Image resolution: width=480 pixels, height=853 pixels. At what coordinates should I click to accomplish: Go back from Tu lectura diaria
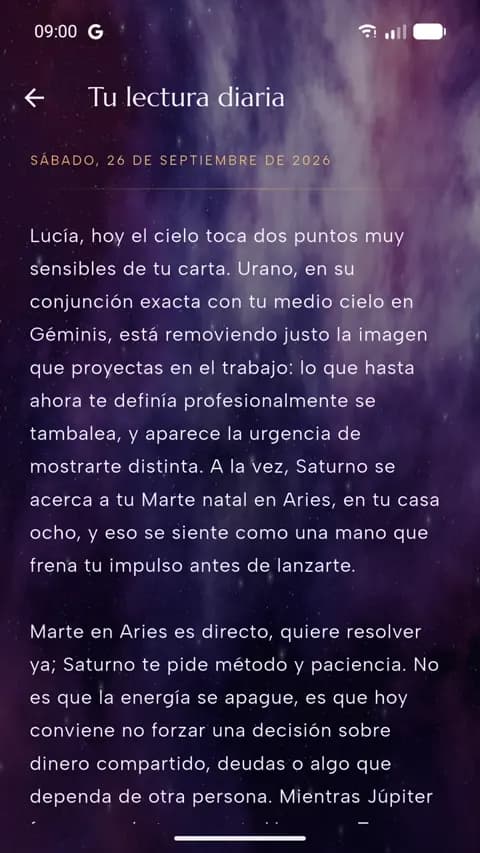(x=34, y=98)
